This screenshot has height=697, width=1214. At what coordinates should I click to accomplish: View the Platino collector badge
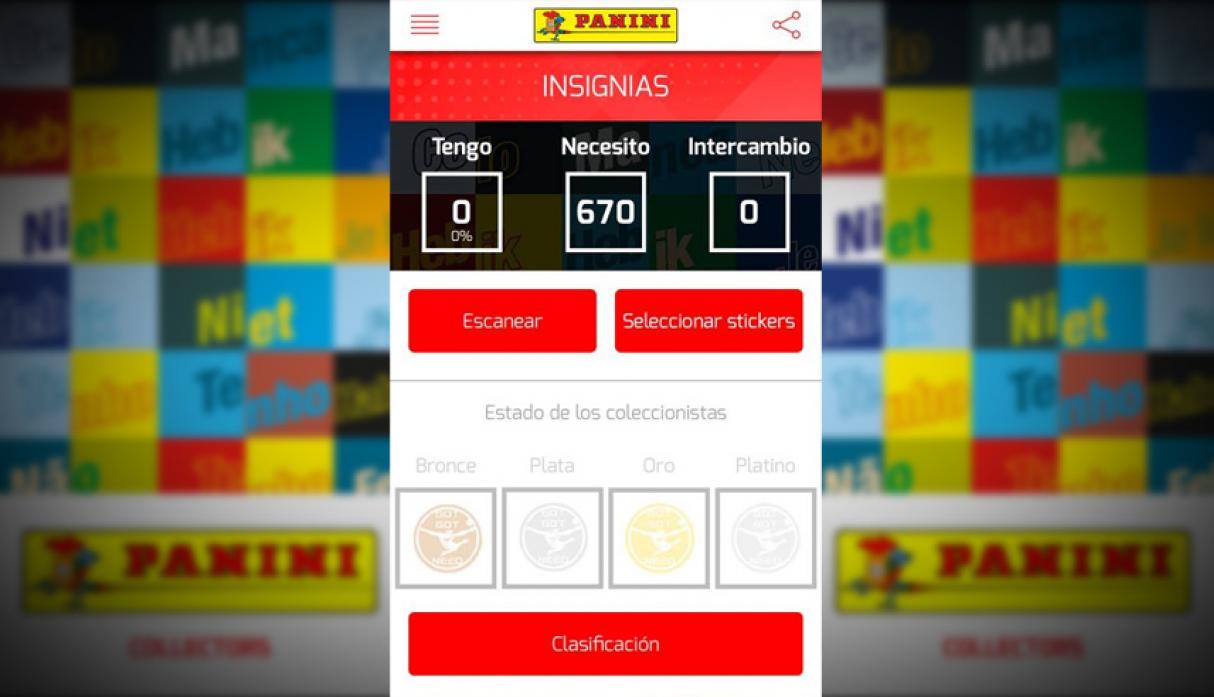pos(765,537)
